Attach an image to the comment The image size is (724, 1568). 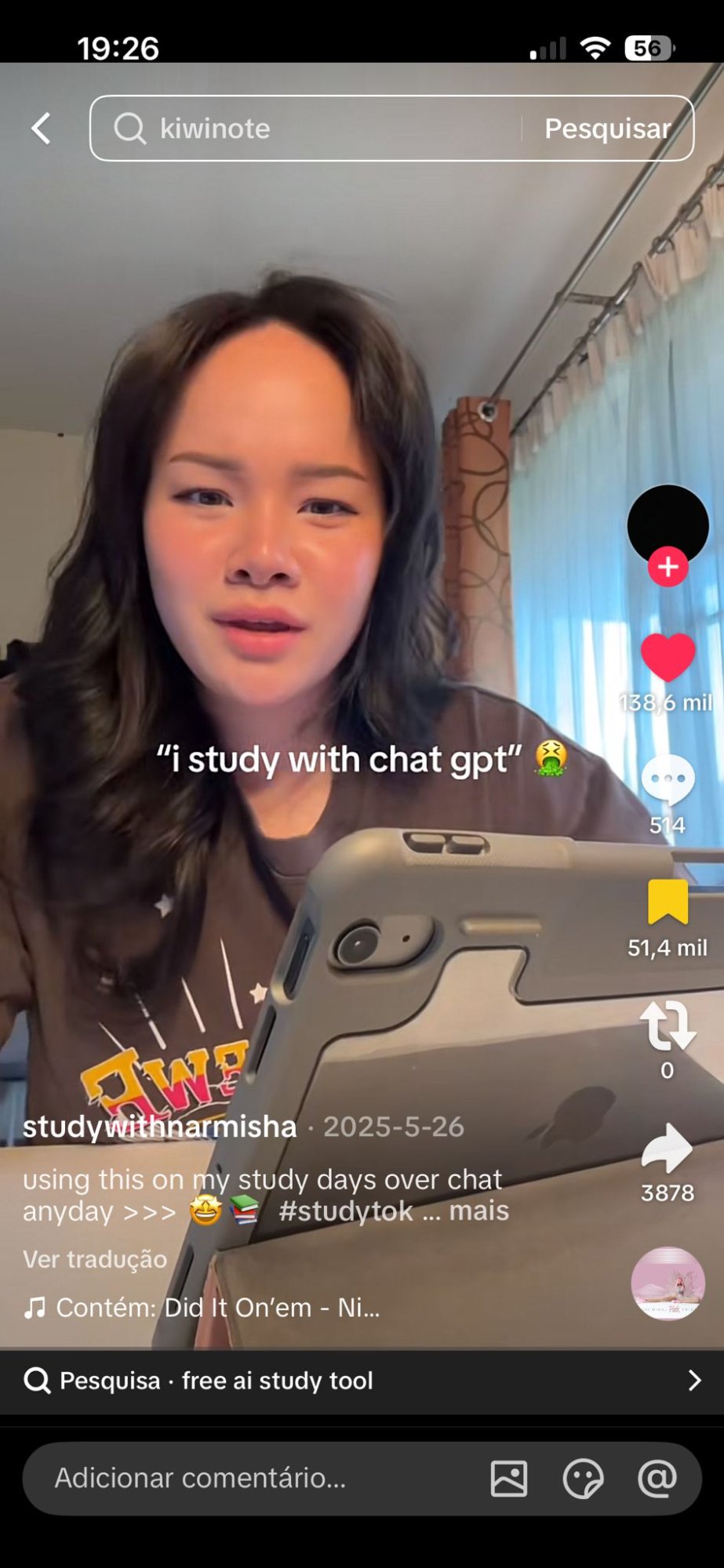(509, 1479)
